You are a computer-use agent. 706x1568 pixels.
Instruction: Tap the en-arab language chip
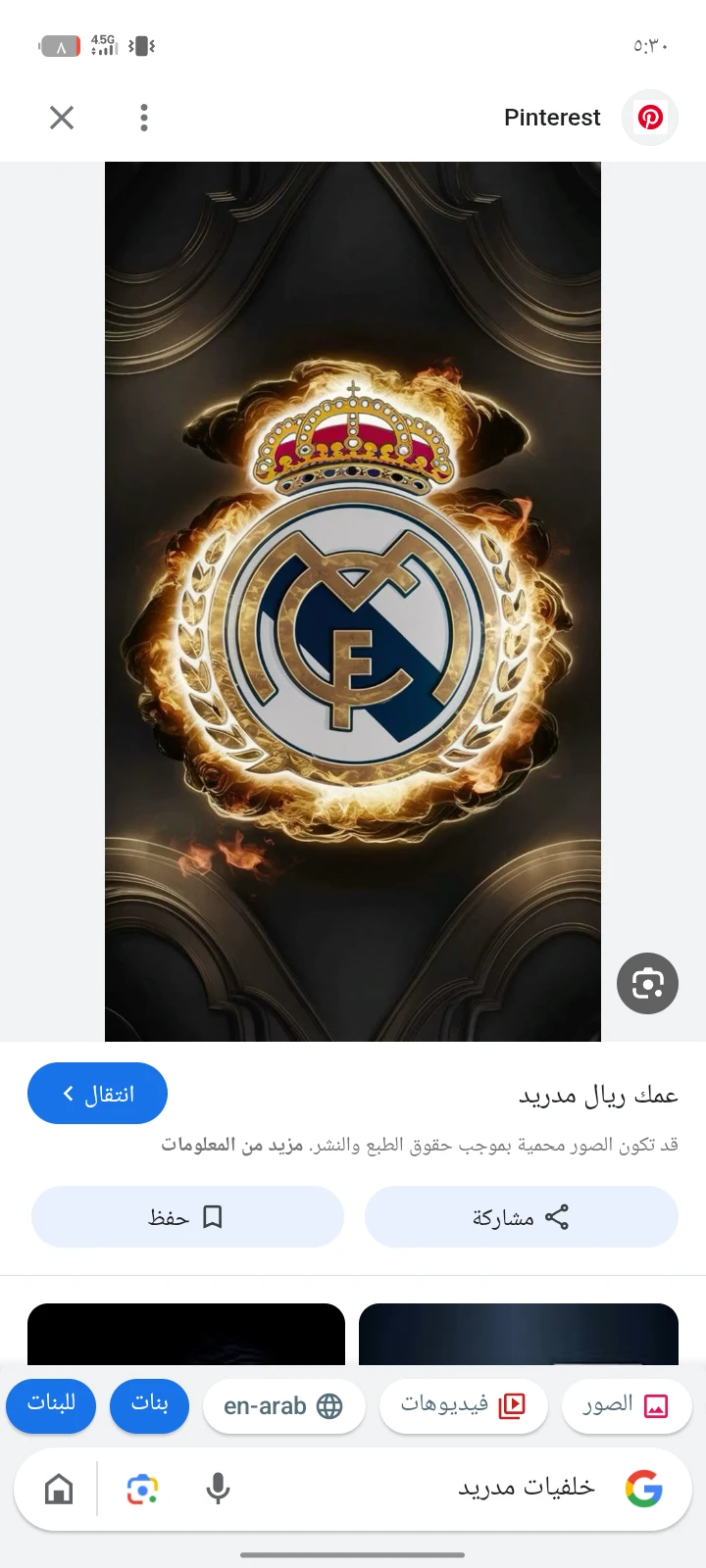coord(283,1406)
